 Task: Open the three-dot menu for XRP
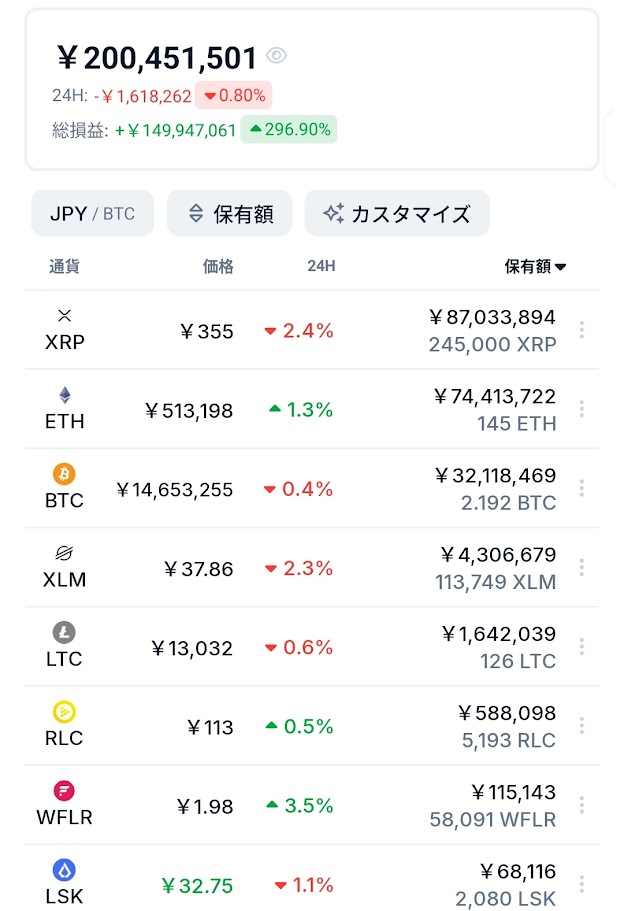[581, 330]
